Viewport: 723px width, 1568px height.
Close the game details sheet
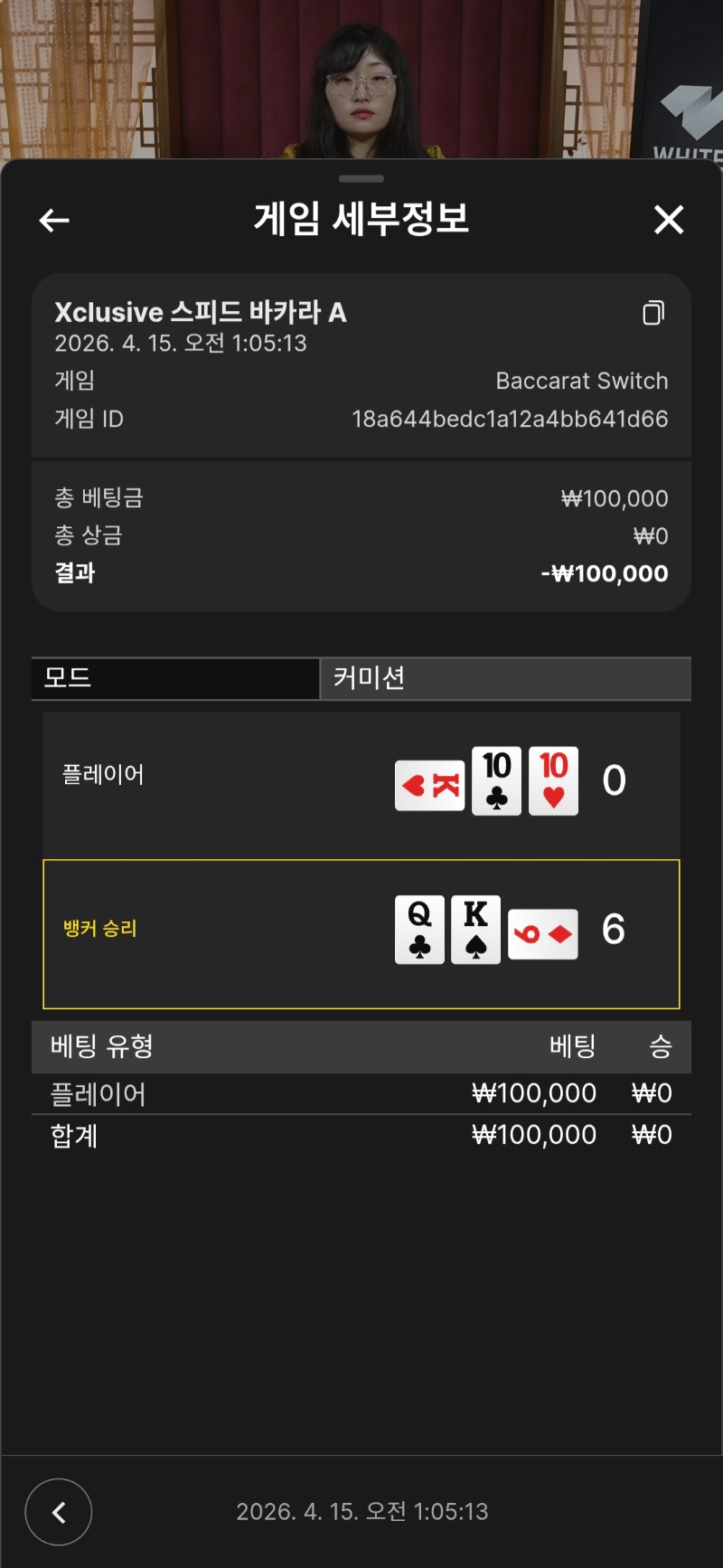coord(668,220)
